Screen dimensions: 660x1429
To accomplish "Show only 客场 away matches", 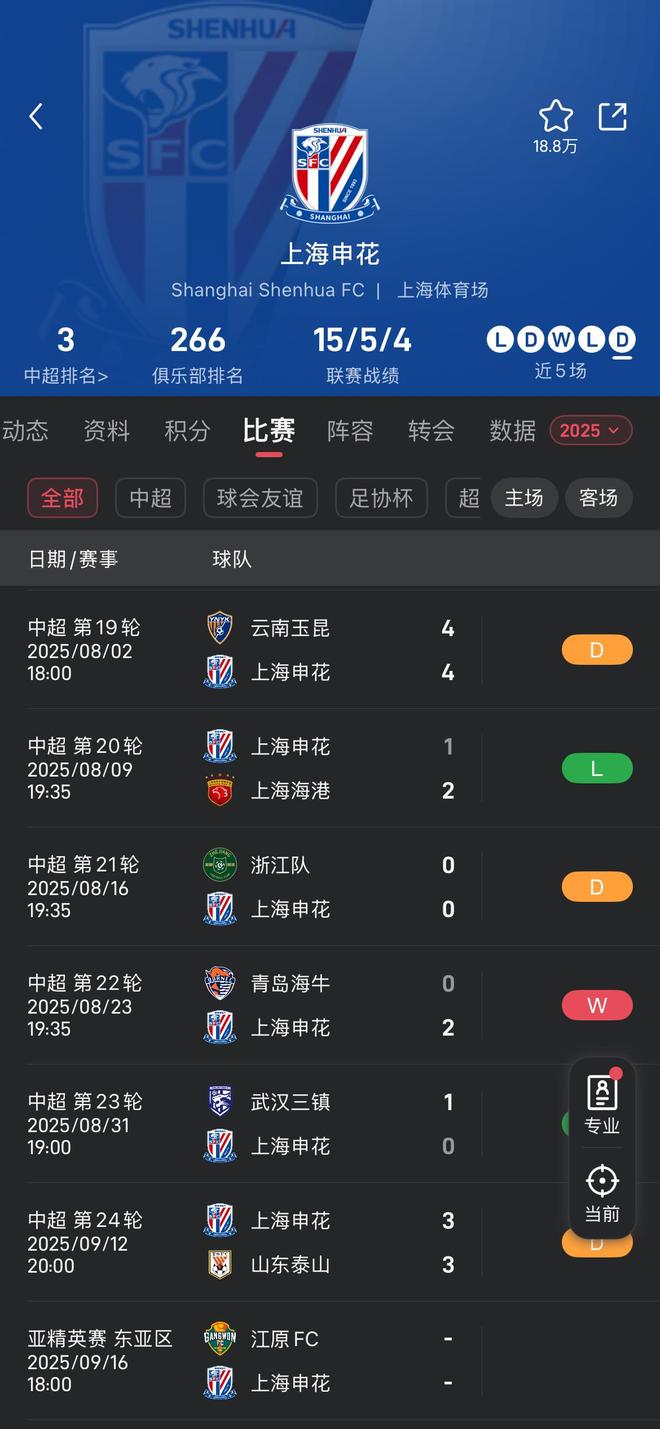I will pos(598,498).
